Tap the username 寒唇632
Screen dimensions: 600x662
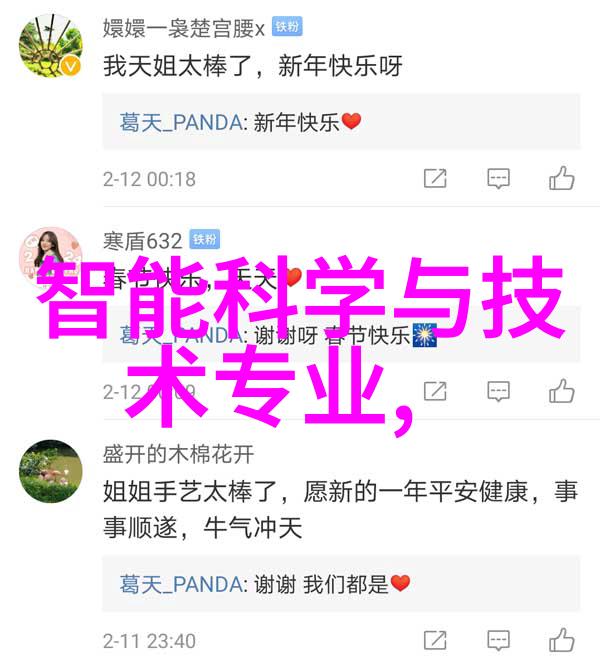click(142, 240)
